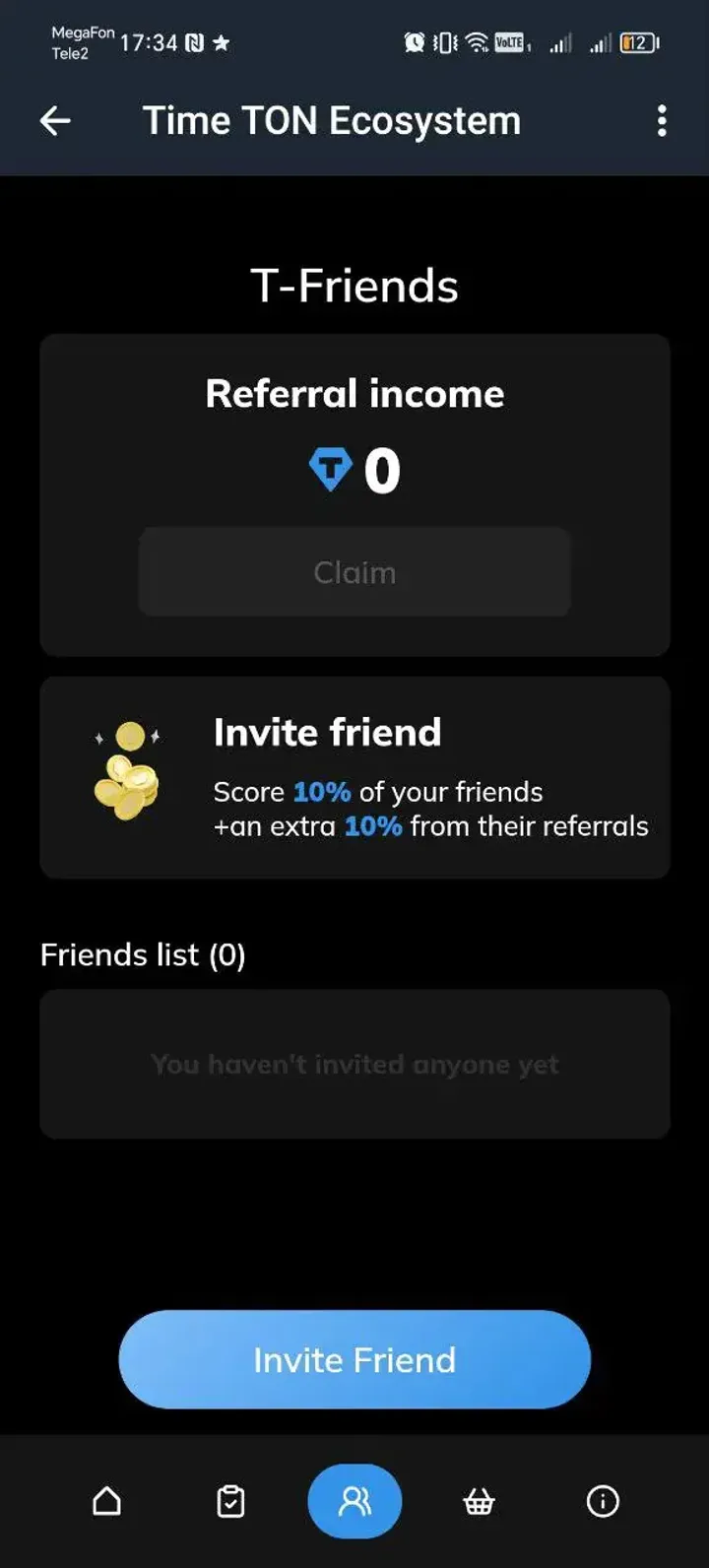Tap the blue TON token icon beside zero balance

pos(330,470)
